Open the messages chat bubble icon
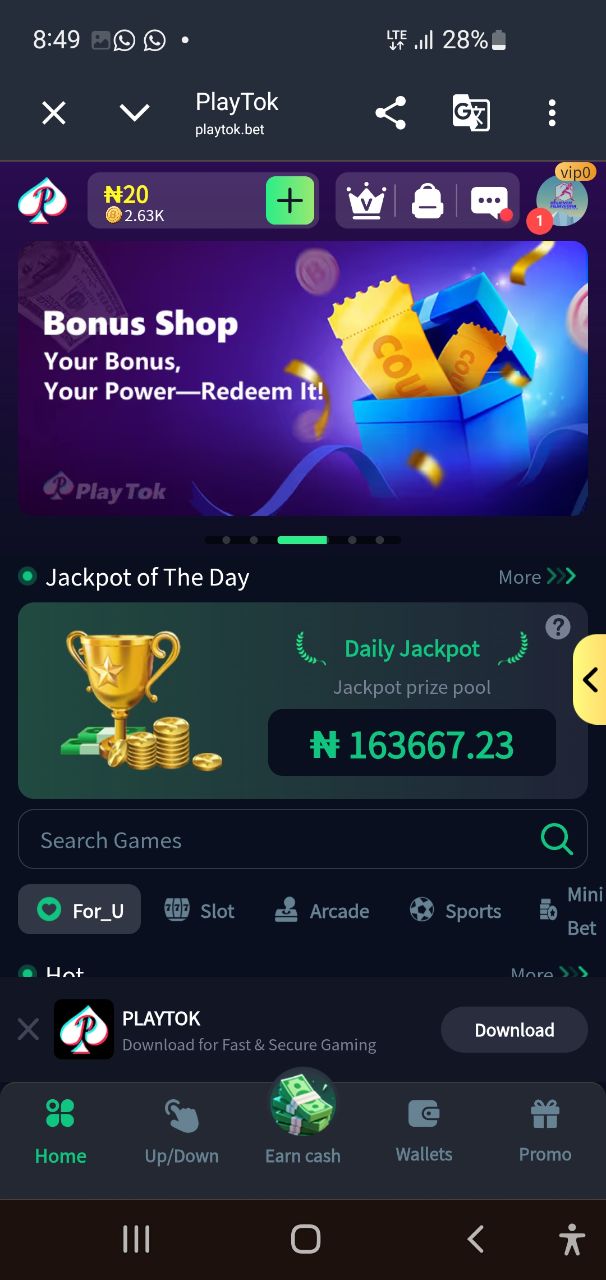606x1280 pixels. (x=489, y=202)
